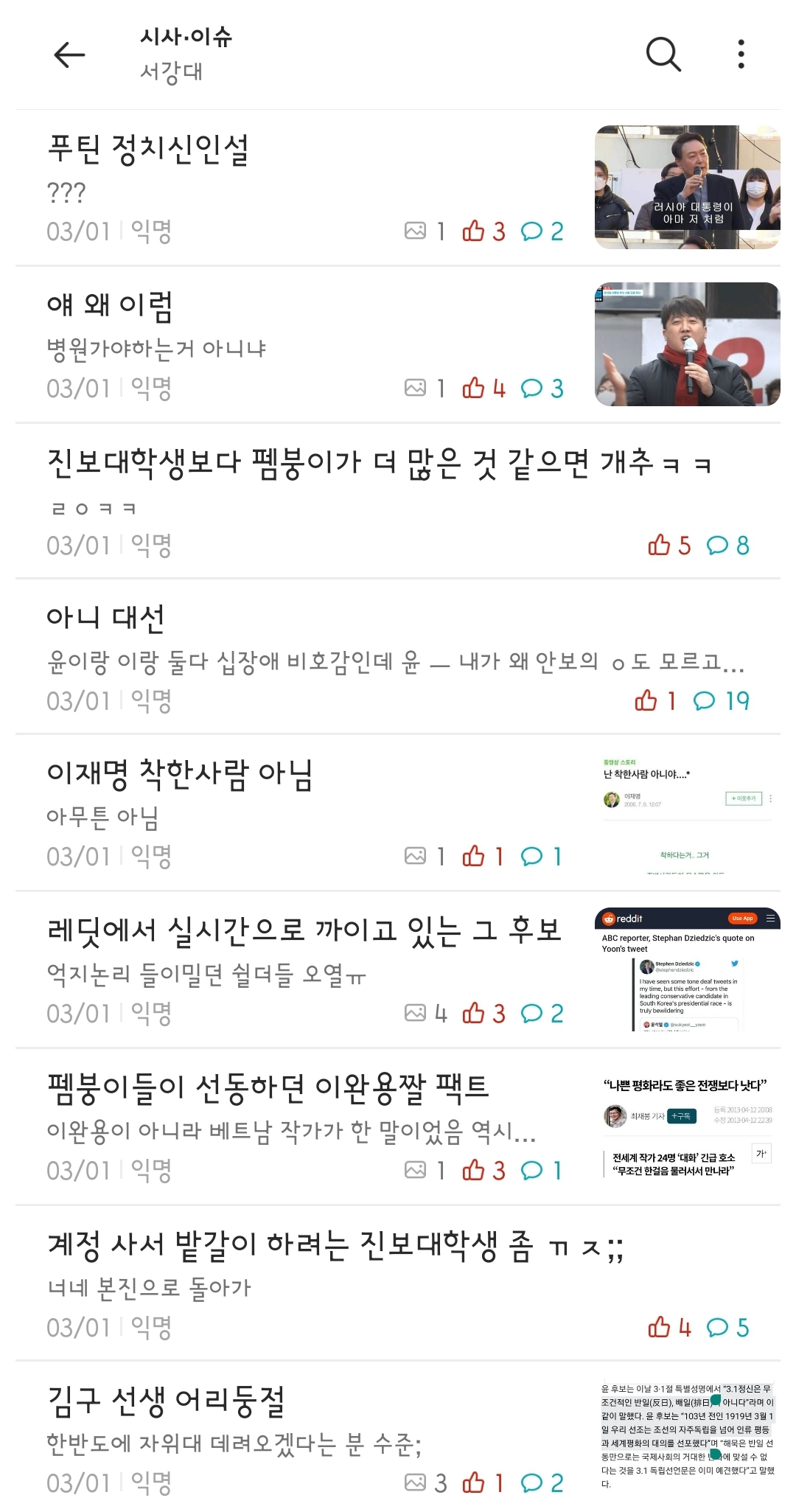The height and width of the screenshot is (1512, 796).
Task: Open the post 얘 왜 이럼
Action: point(398,344)
